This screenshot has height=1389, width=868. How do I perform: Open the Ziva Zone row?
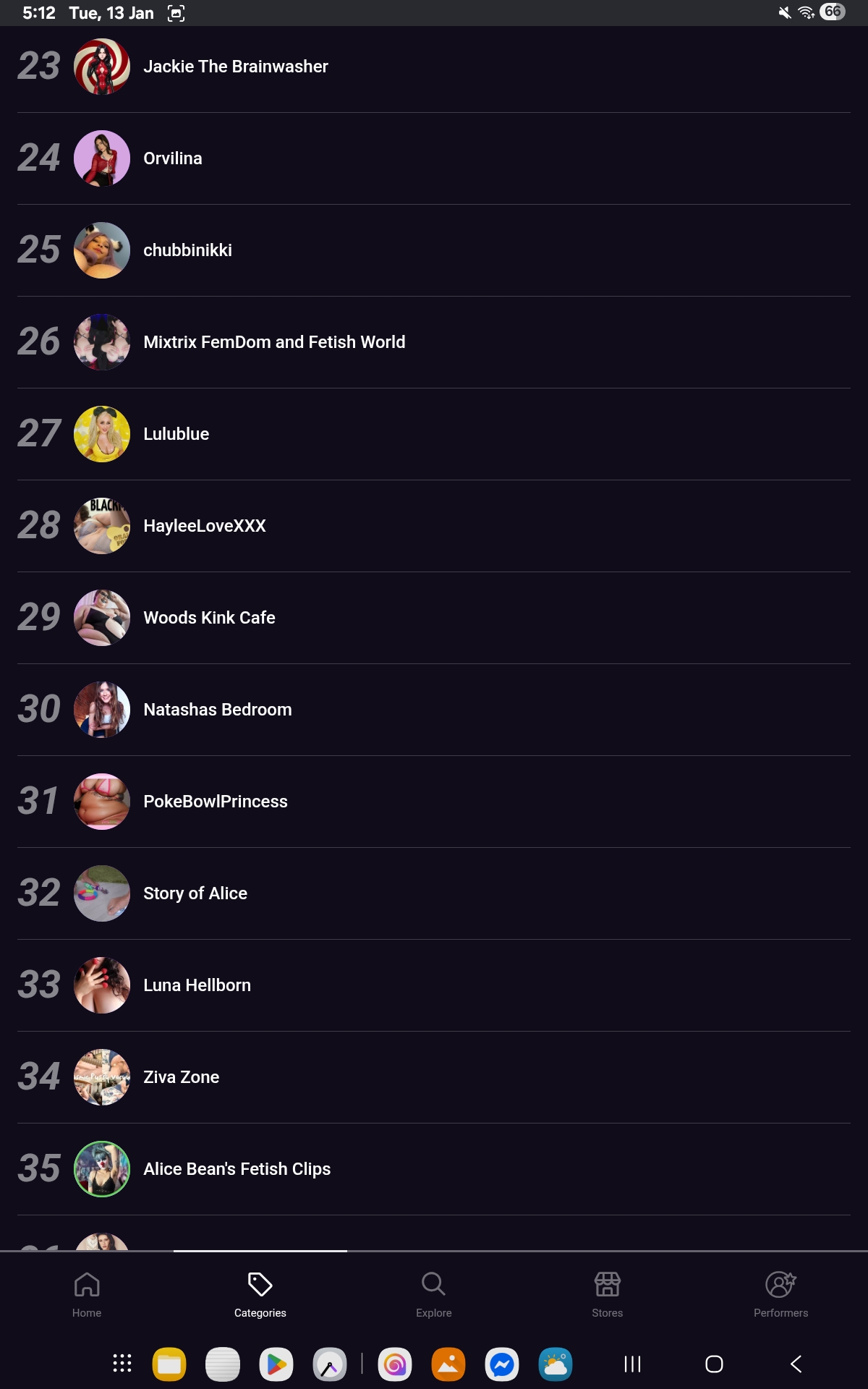pyautogui.click(x=181, y=1077)
